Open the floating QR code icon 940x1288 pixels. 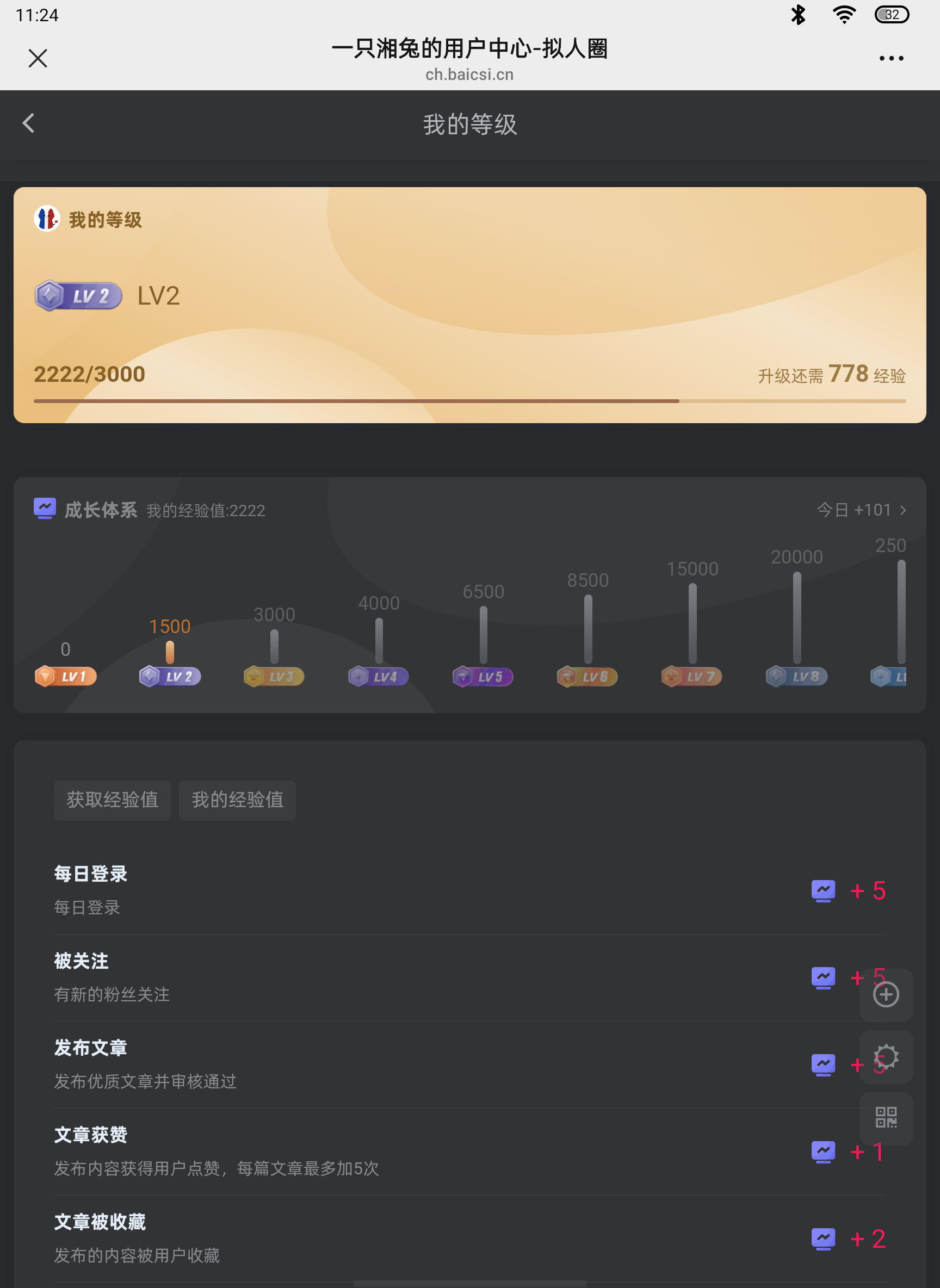pyautogui.click(x=886, y=1118)
